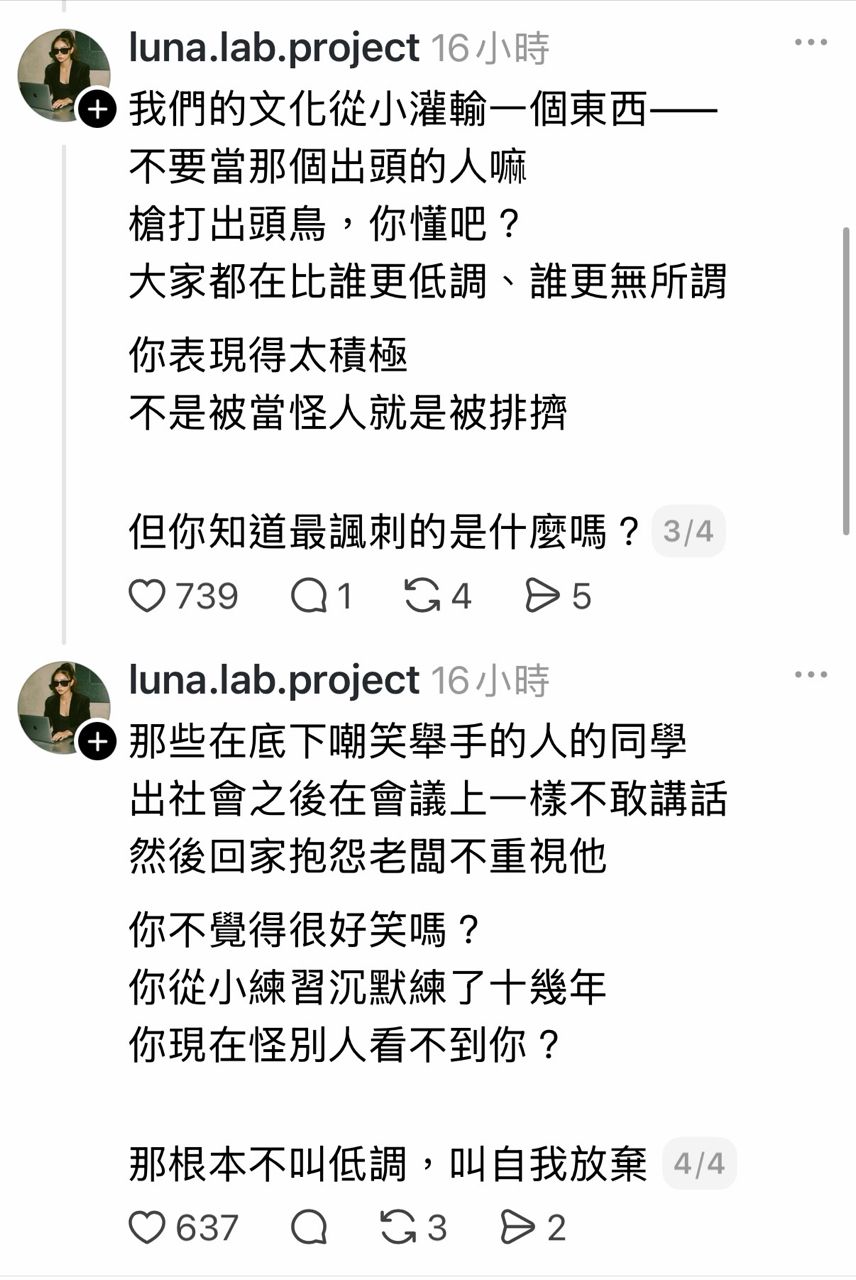856x1280 pixels.
Task: Open luna.lab.project username on the 4/4 post
Action: pos(274,680)
